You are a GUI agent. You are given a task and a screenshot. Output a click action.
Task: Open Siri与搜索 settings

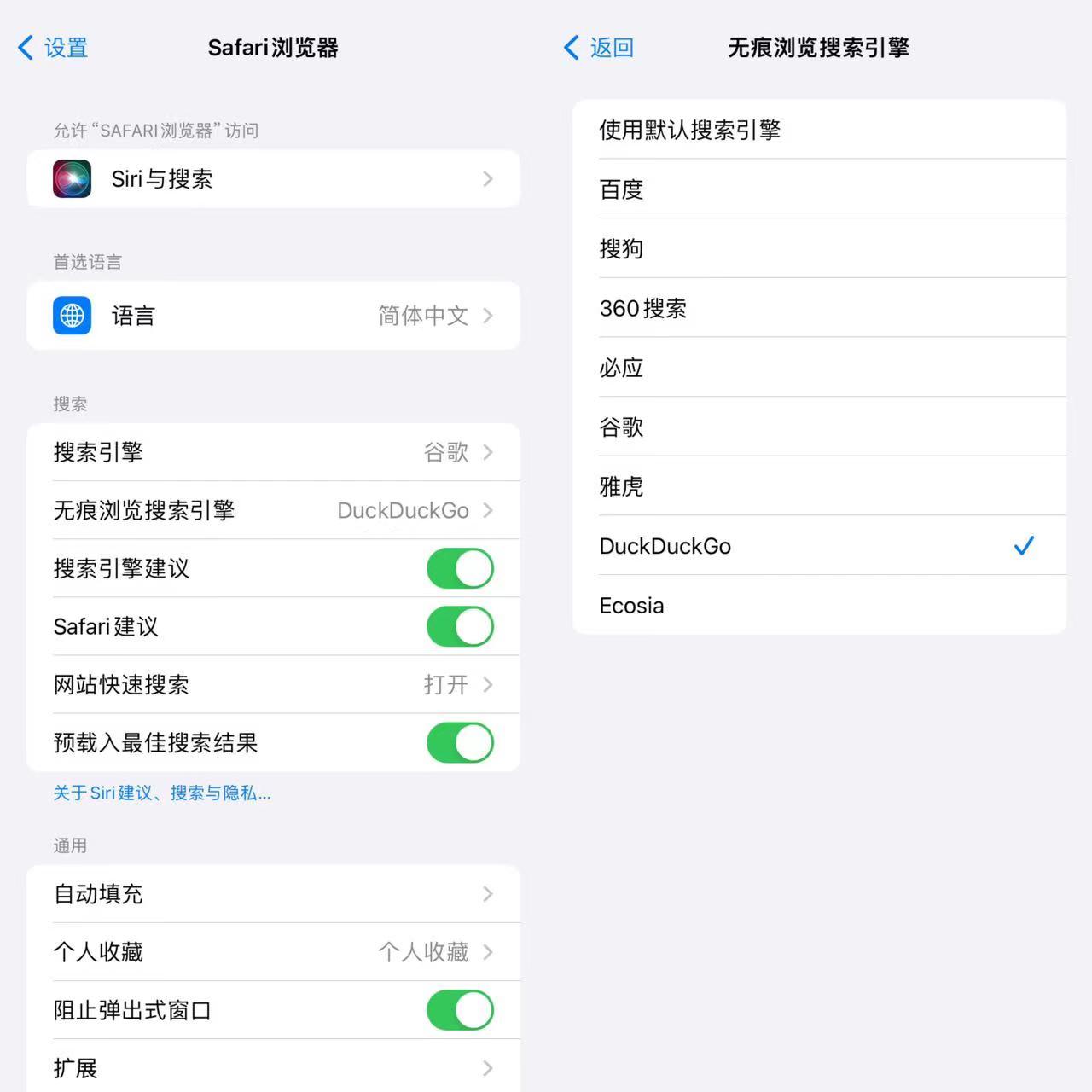click(273, 179)
